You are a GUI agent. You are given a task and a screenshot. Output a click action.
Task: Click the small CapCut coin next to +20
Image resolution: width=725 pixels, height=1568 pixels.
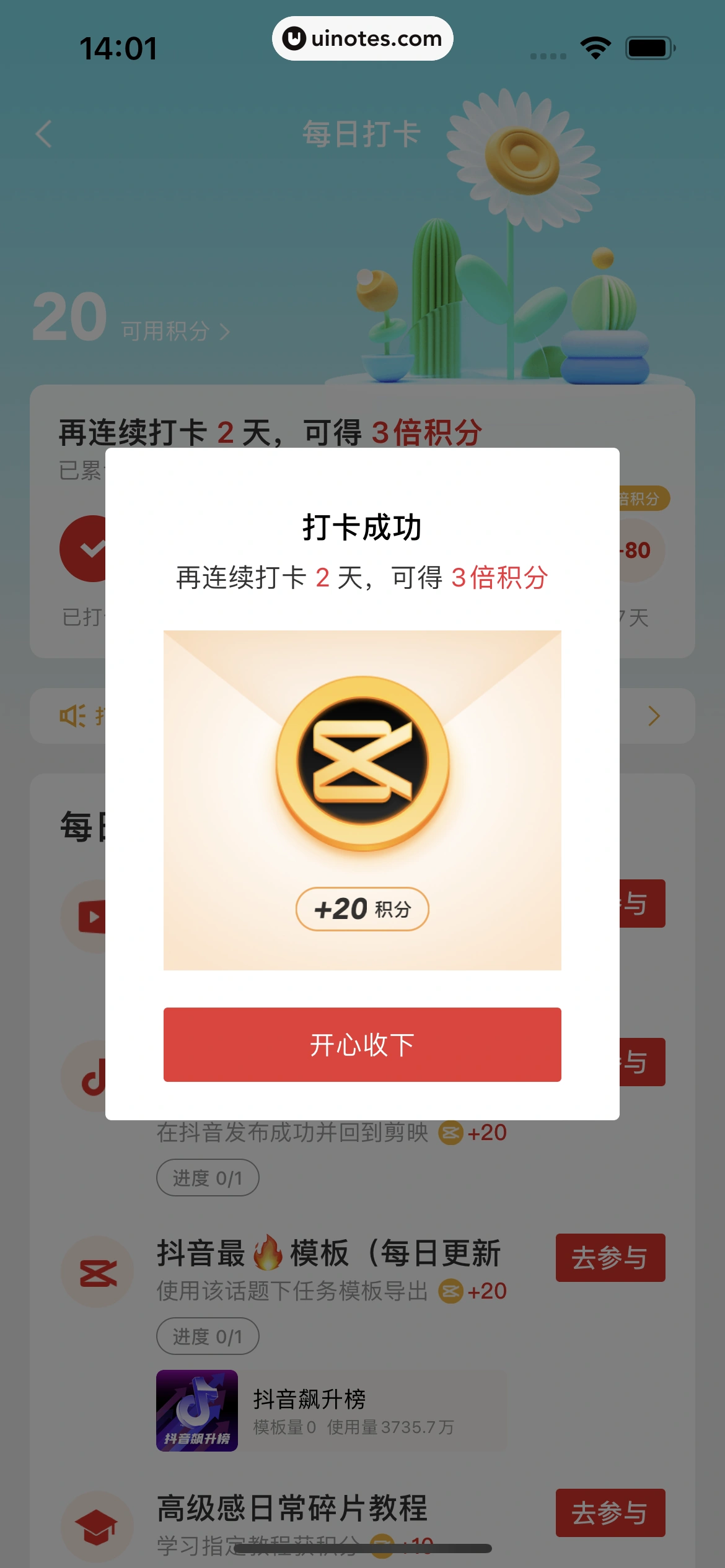(451, 1291)
